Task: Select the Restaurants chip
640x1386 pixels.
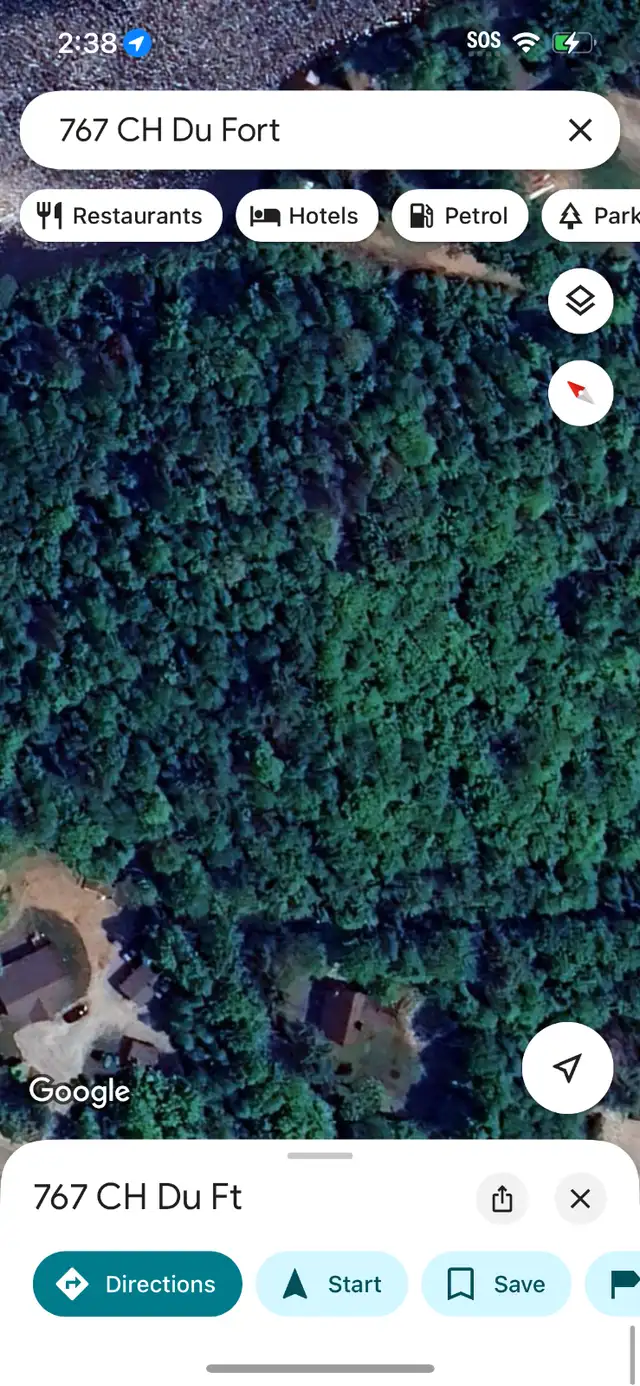Action: 121,216
